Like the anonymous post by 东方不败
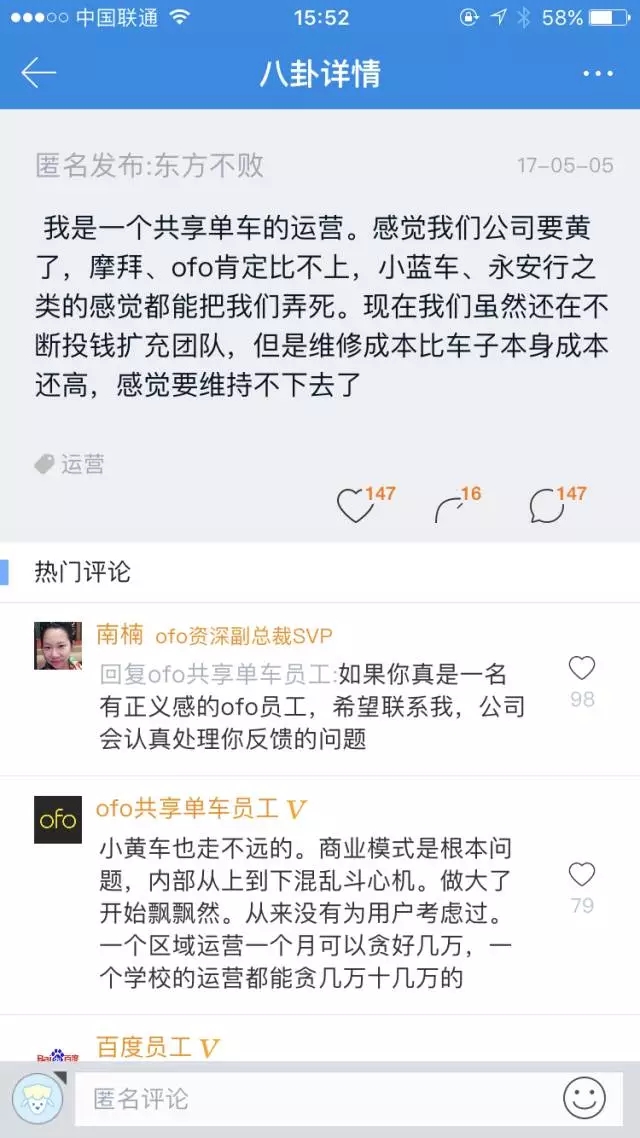 [354, 506]
